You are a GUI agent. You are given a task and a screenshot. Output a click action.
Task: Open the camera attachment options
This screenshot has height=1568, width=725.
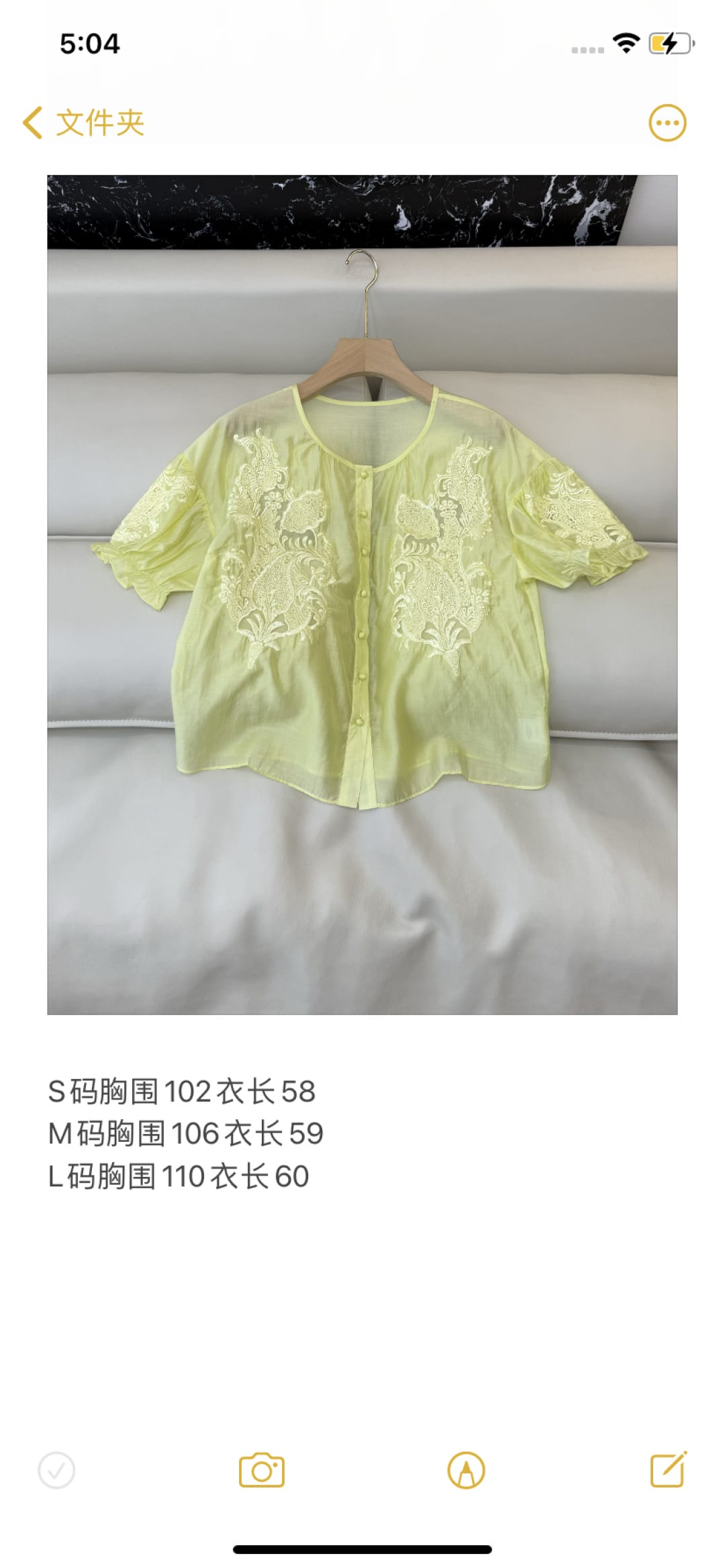[x=262, y=1471]
